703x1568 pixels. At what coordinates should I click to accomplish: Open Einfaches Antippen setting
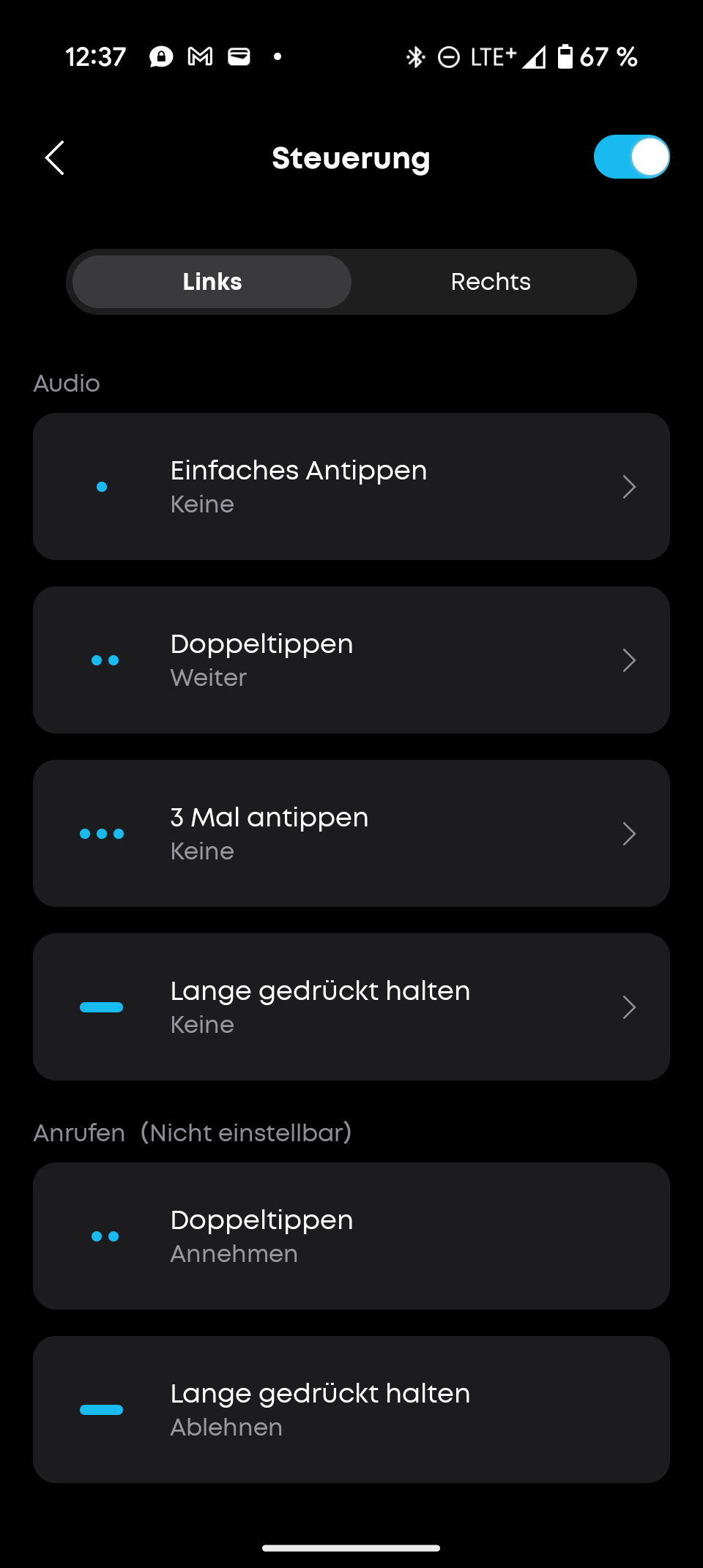pos(351,487)
